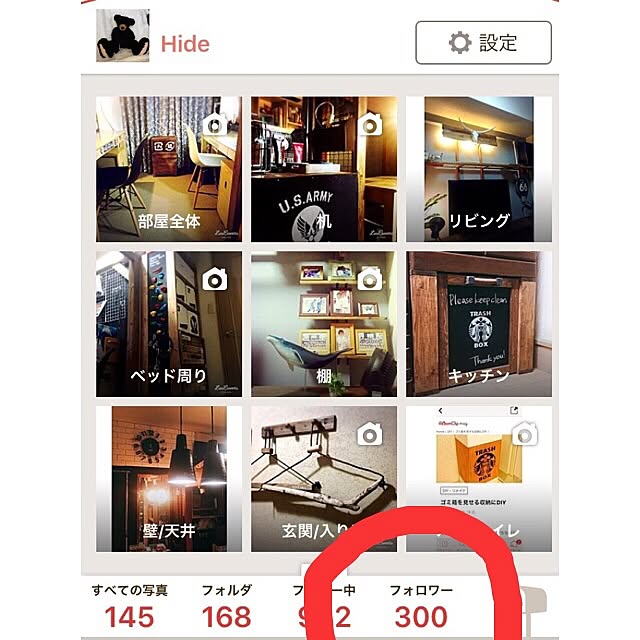View the フォロワー list

point(421,607)
